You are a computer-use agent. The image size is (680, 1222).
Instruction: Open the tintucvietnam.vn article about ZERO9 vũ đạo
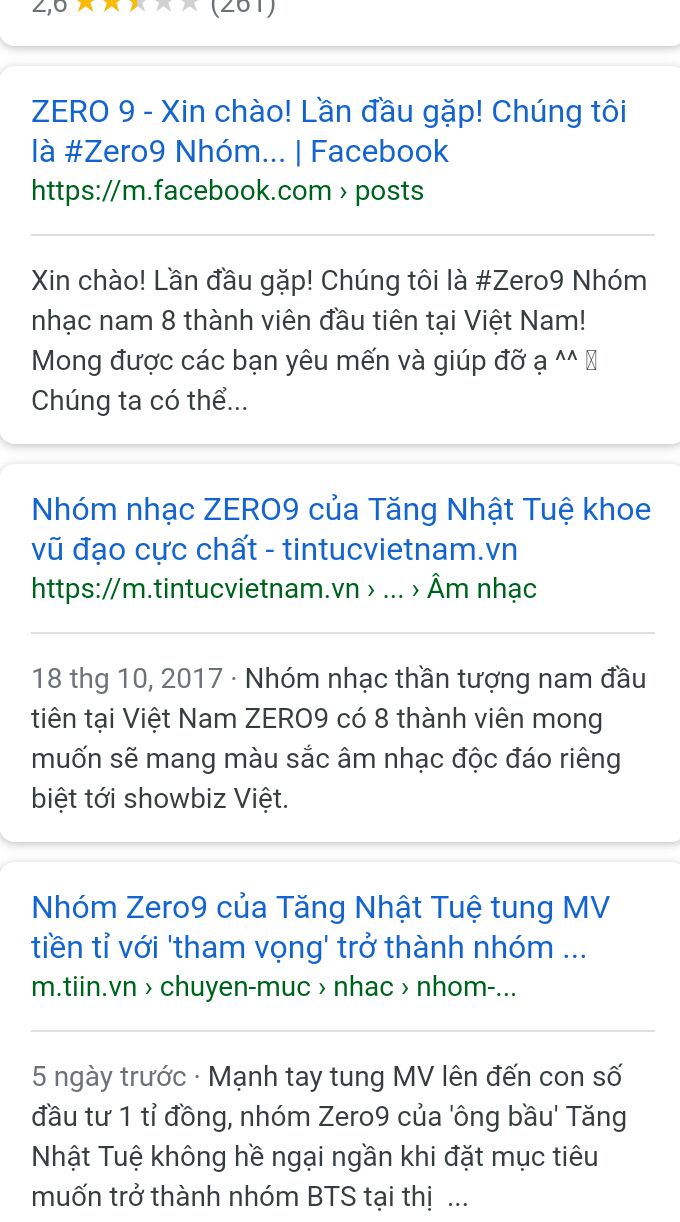pos(341,529)
